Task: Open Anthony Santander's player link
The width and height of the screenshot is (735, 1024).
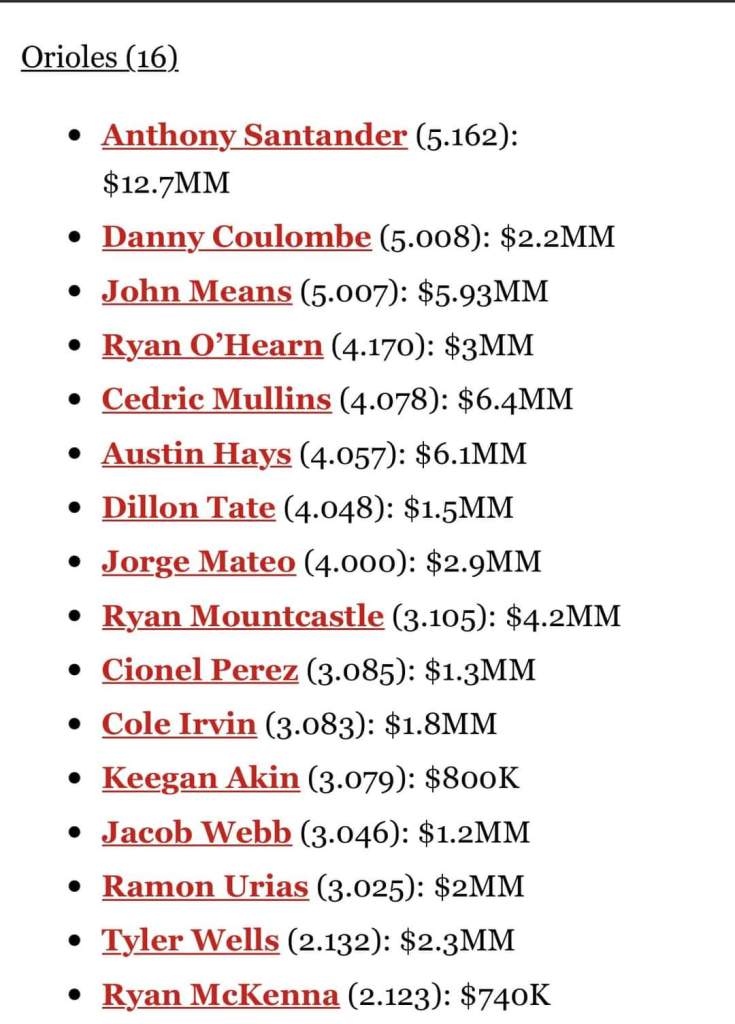Action: [x=254, y=135]
